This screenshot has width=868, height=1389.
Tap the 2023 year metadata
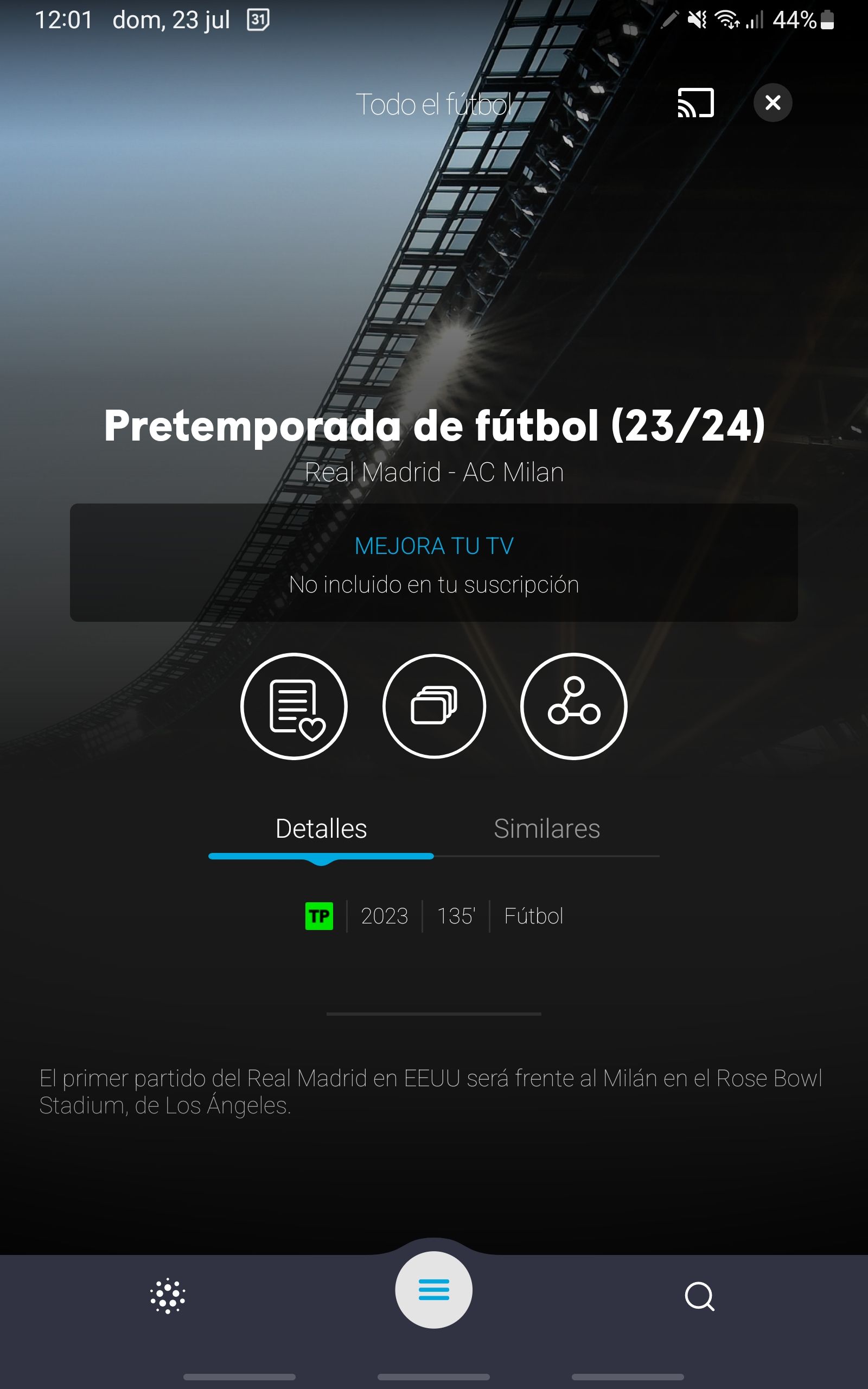tap(384, 916)
